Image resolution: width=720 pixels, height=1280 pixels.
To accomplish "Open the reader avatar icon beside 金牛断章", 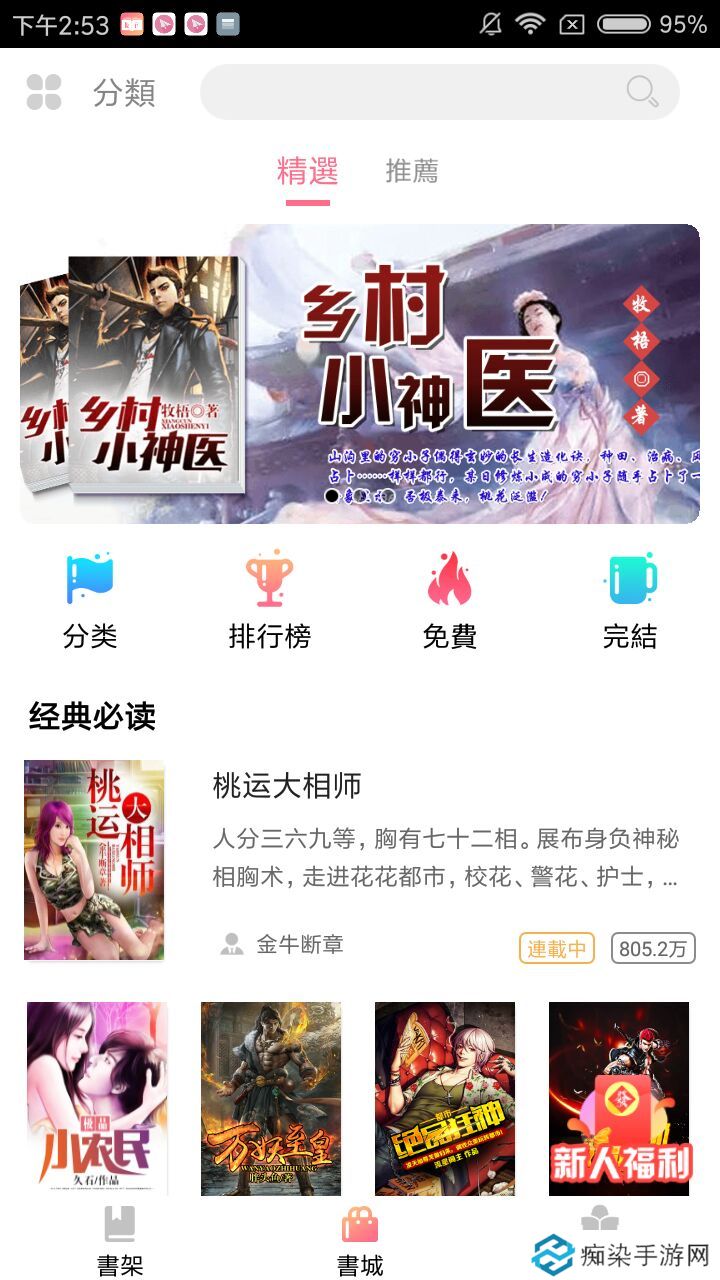I will coord(232,944).
